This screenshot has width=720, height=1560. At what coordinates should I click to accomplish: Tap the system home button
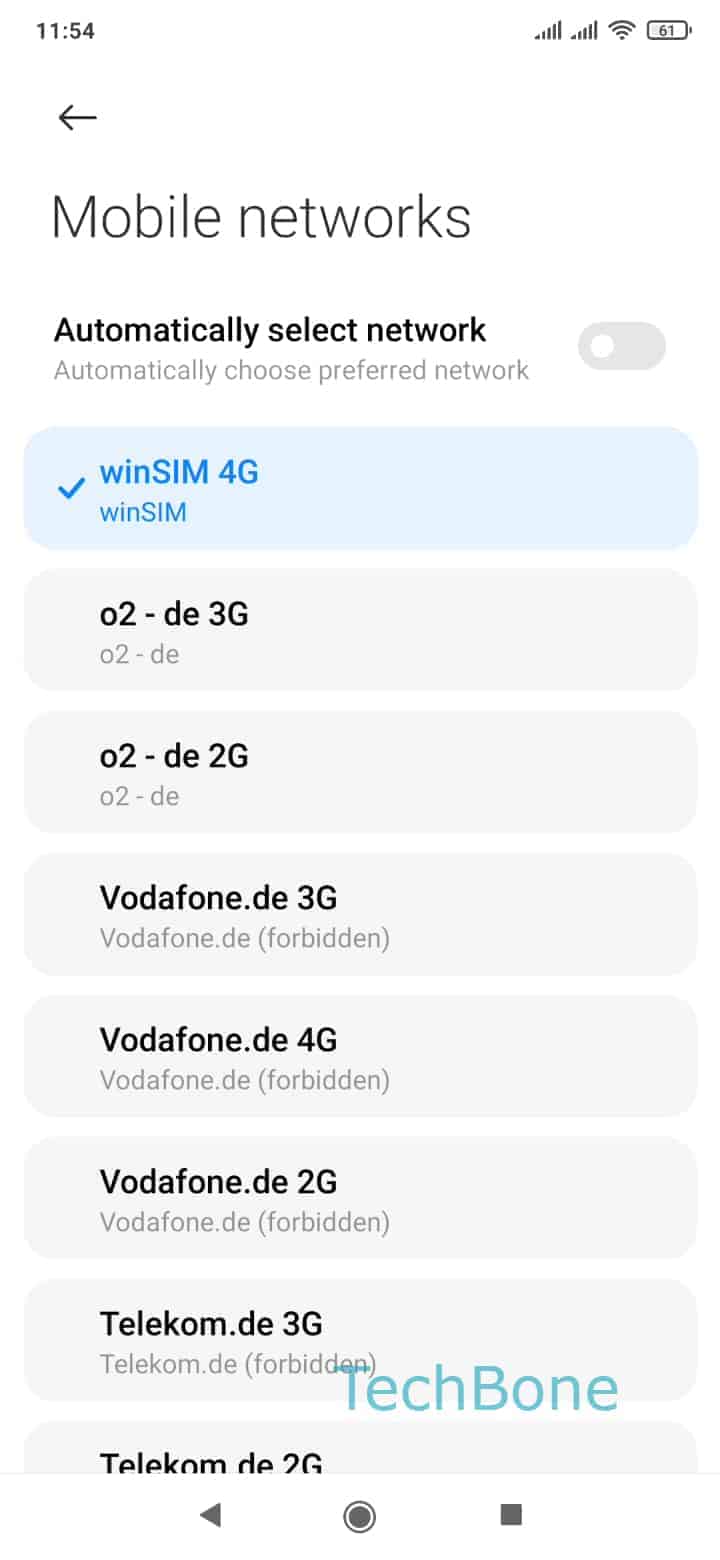359,1516
